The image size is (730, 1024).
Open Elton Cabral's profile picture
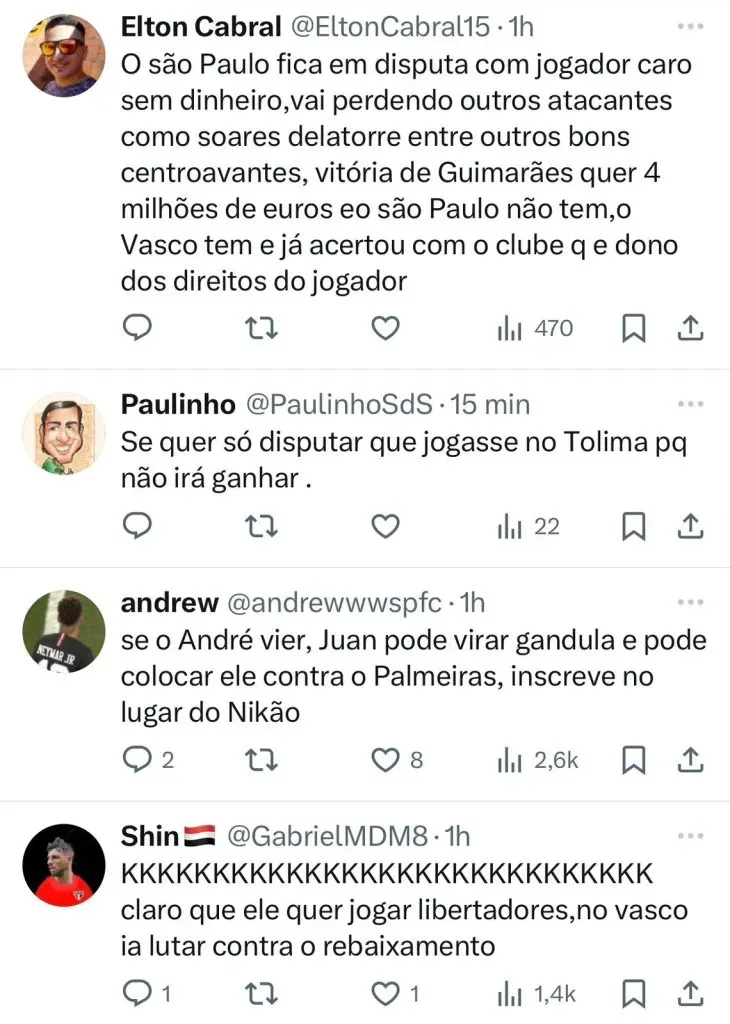[x=63, y=55]
